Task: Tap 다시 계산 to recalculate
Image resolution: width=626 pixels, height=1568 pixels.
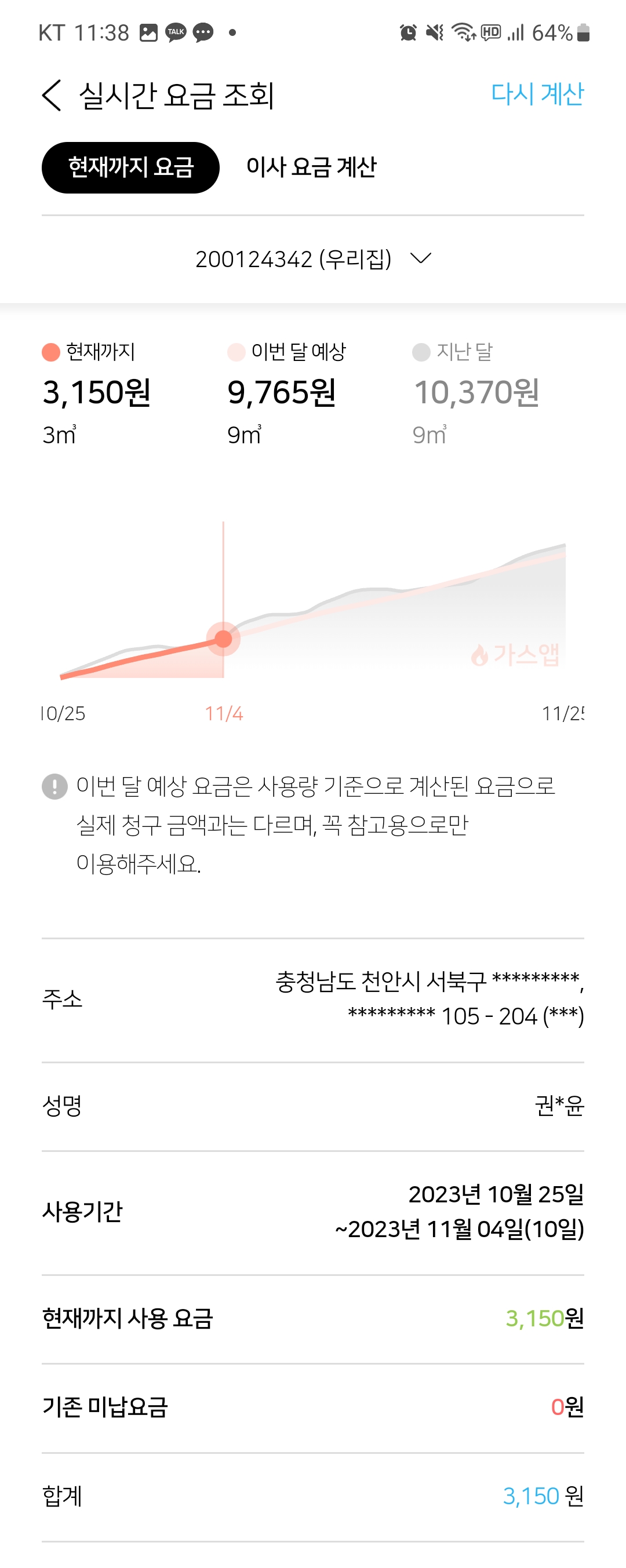Action: pyautogui.click(x=537, y=94)
